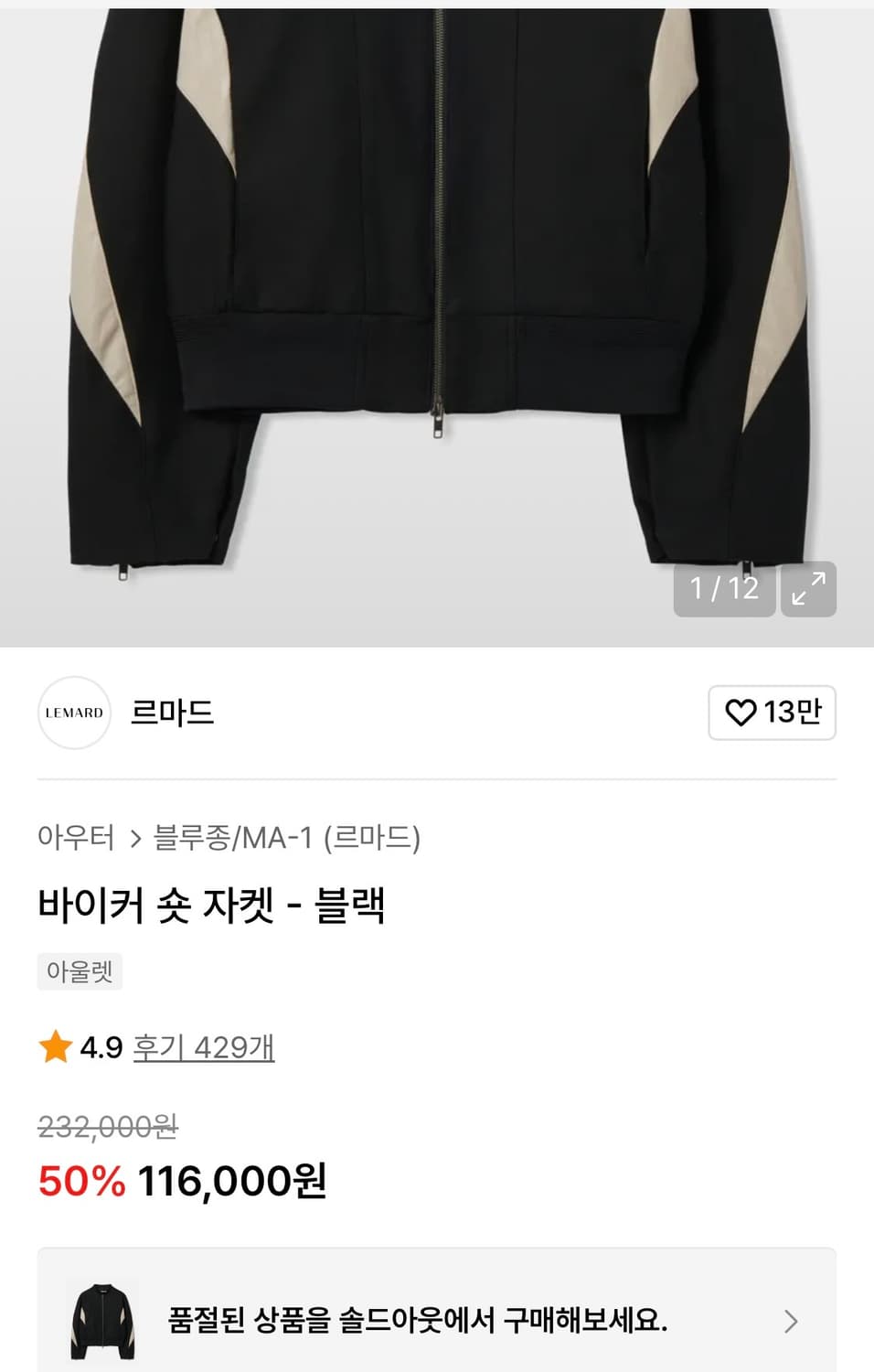Tap the fullscreen expand icon on product image

point(808,589)
